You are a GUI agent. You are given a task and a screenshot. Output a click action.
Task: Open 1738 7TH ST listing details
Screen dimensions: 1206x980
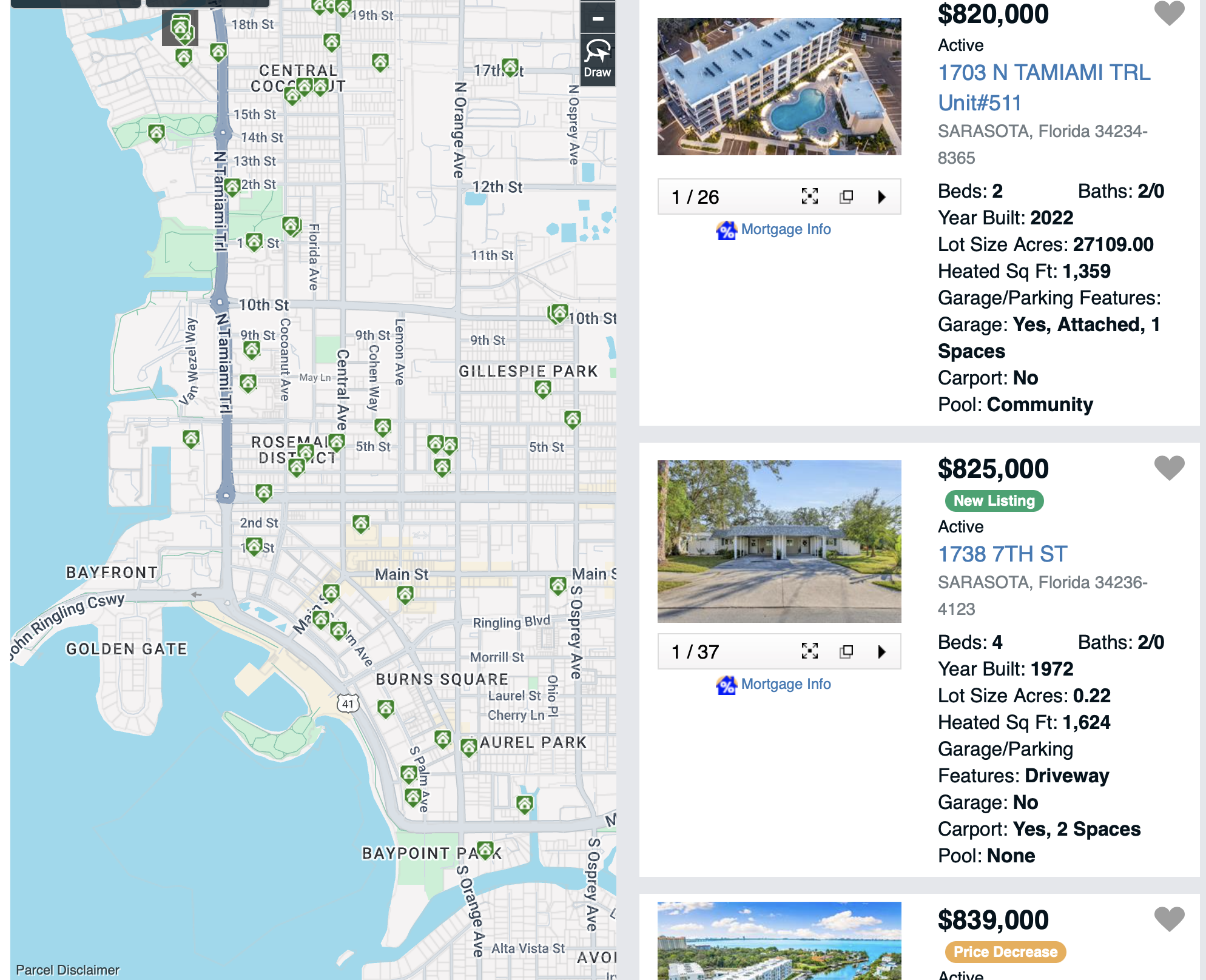[1002, 554]
